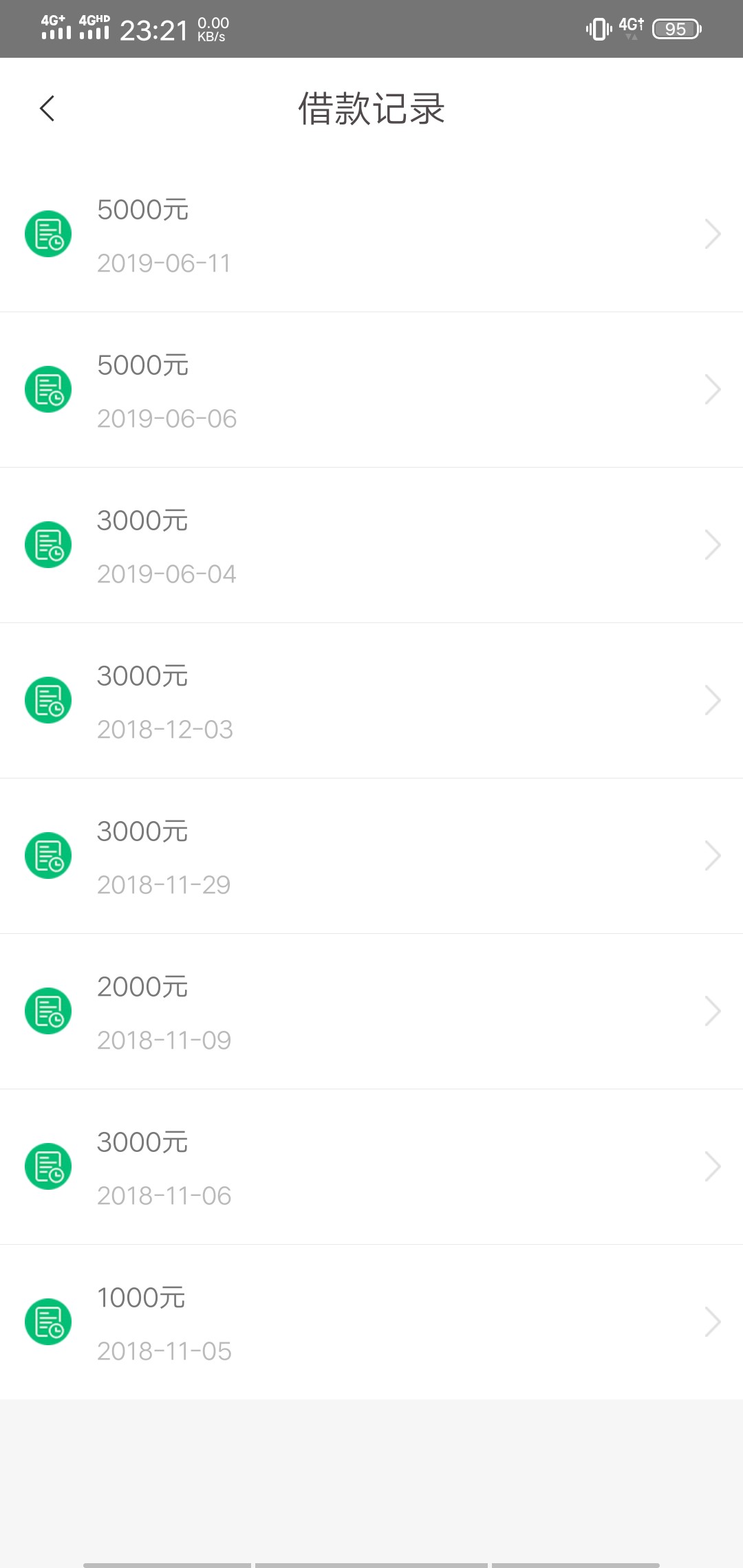Screen dimensions: 743x1568
Task: View the 3000元 loan from 2018-12-03
Action: [x=371, y=701]
